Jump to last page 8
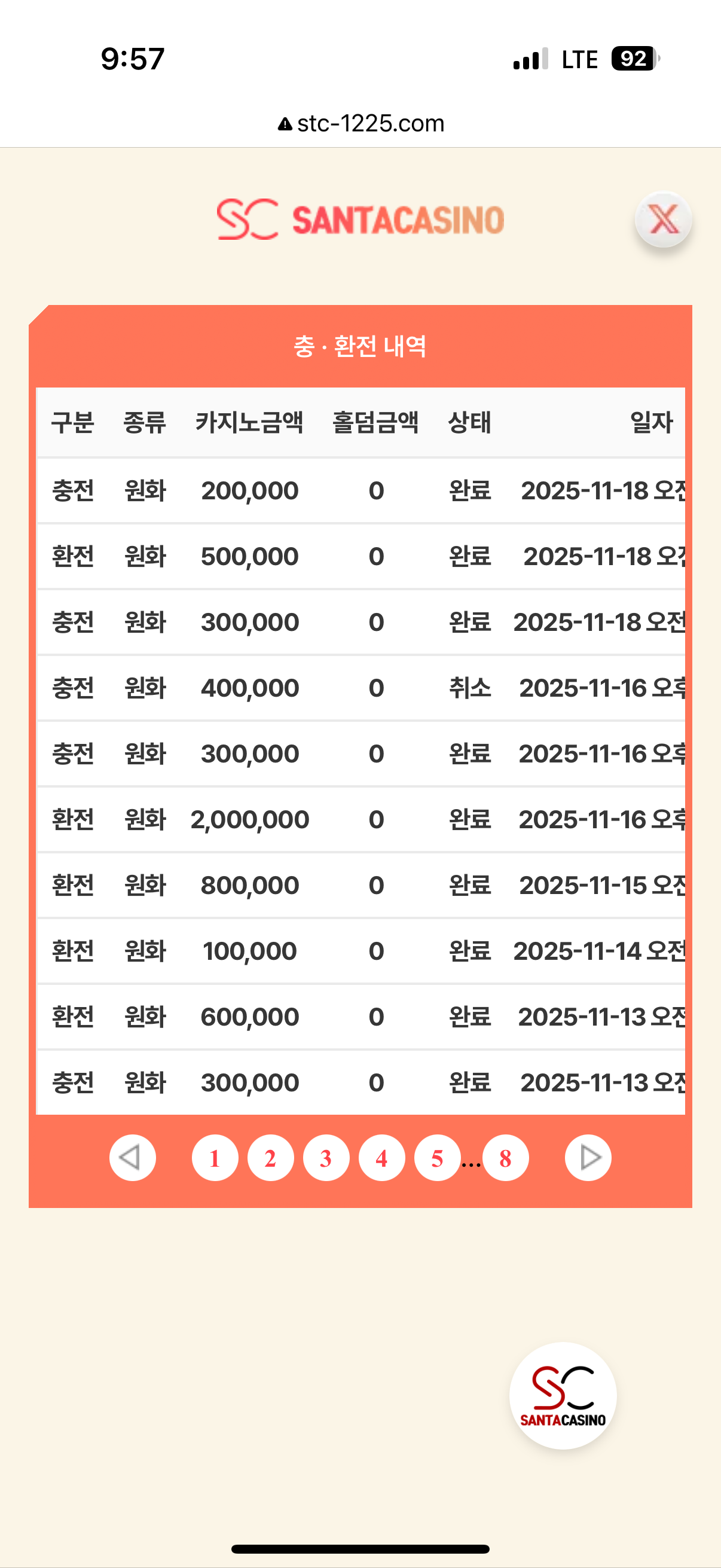721x1568 pixels. coord(505,1157)
